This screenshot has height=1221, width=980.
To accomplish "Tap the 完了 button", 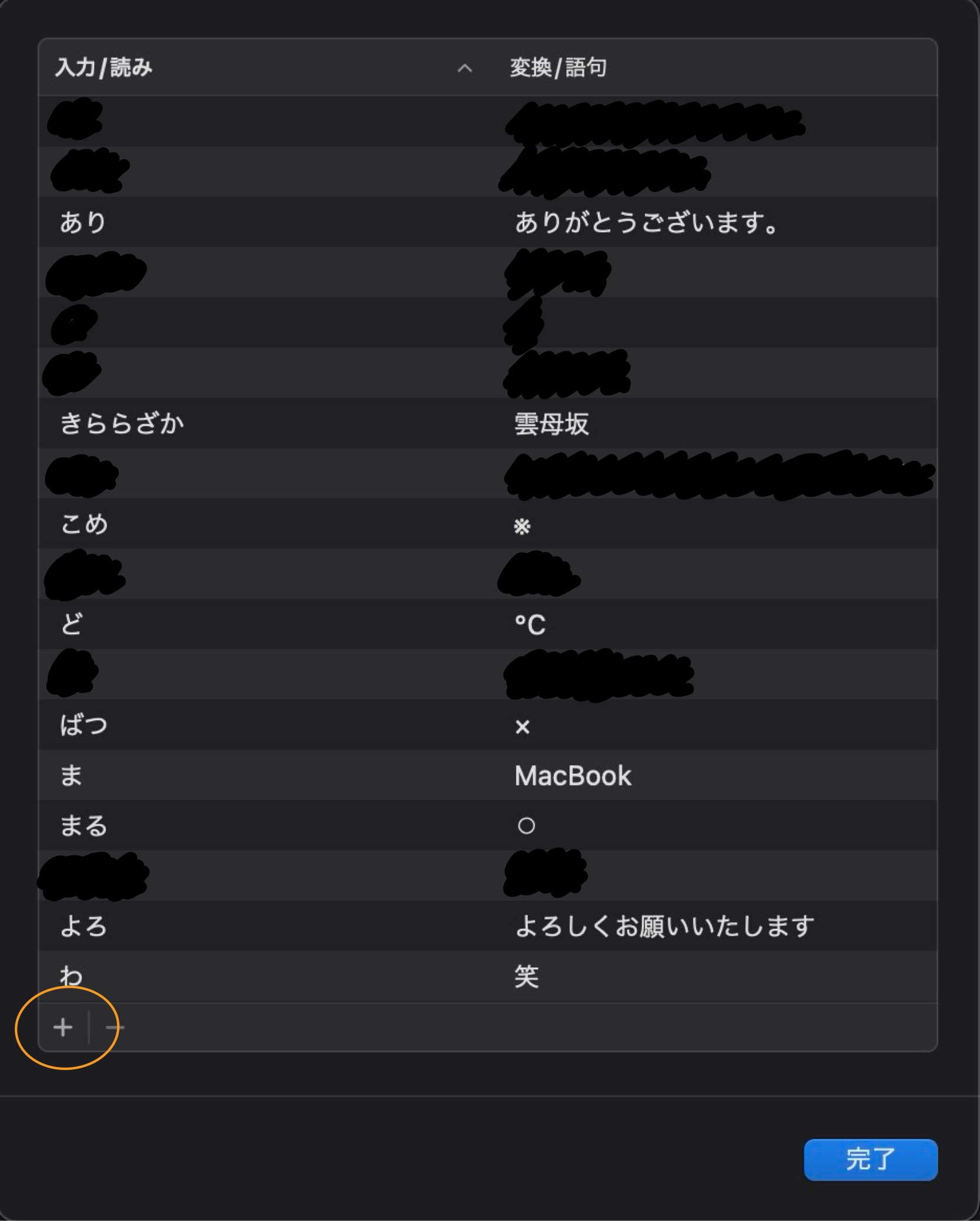I will [x=870, y=1159].
